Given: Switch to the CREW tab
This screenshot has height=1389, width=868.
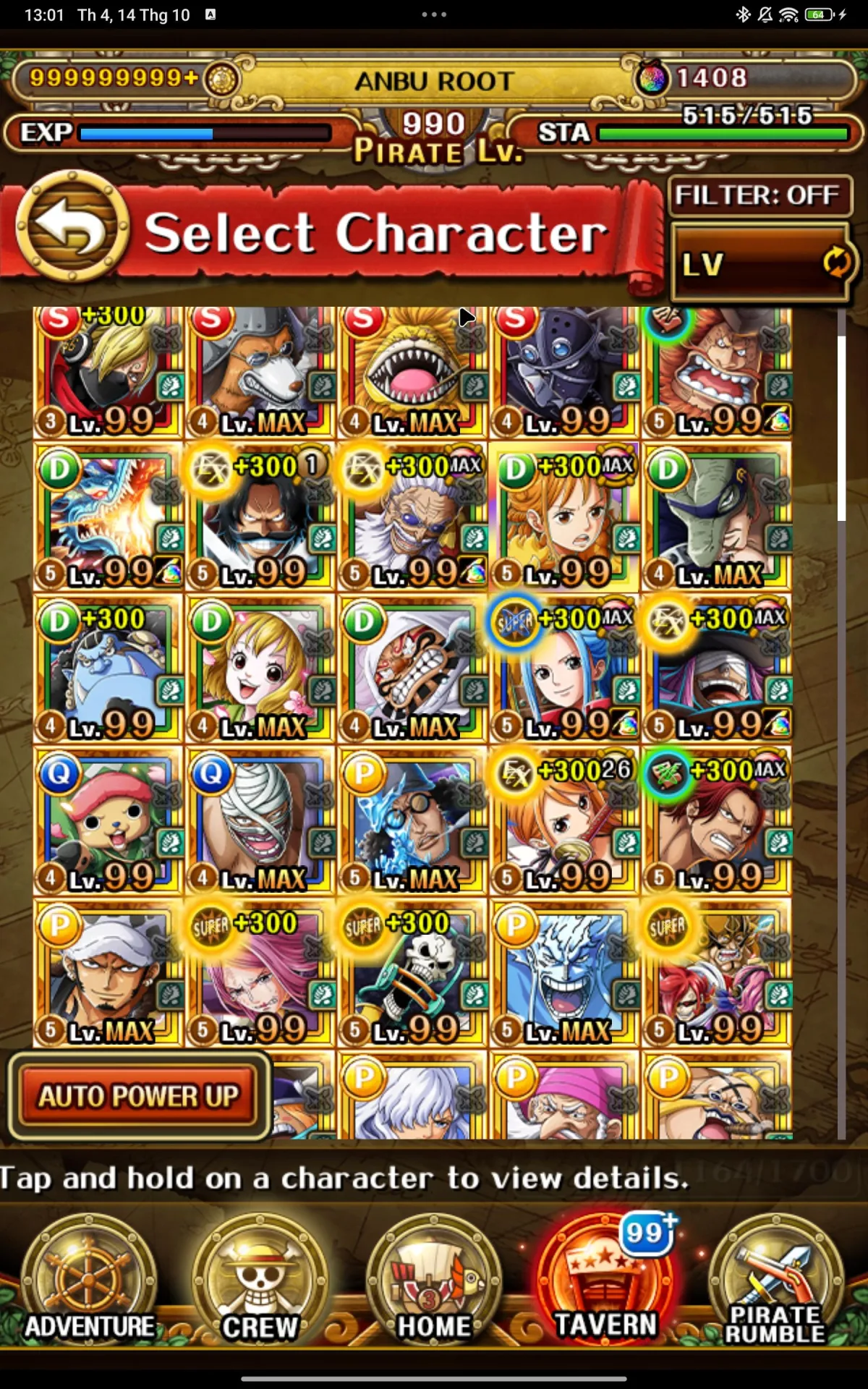Looking at the screenshot, I should [x=260, y=1280].
